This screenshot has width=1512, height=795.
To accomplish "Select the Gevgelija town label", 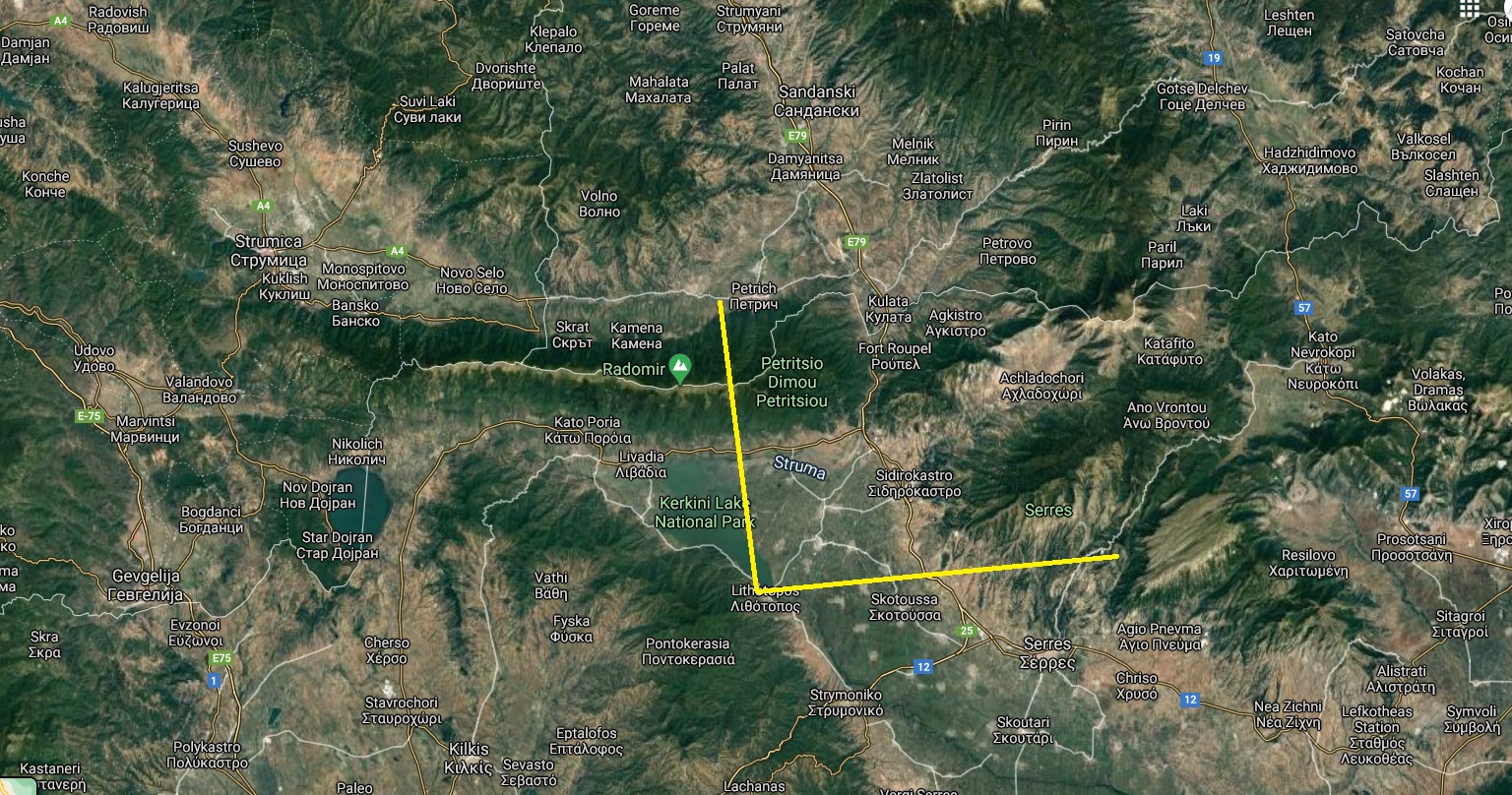I will 148,585.
